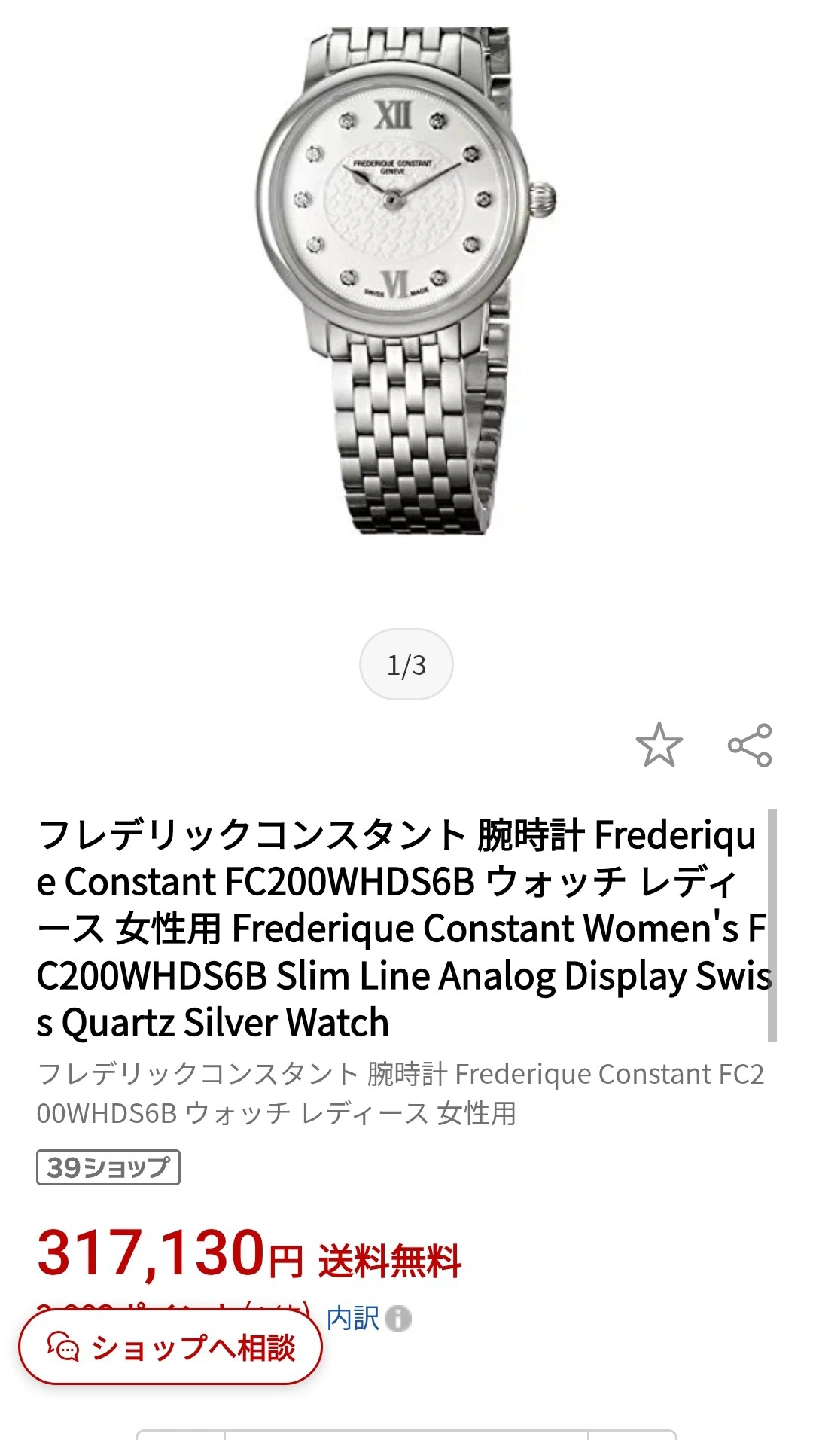Image resolution: width=813 pixels, height=1440 pixels.
Task: Open the Frederique Constant watch product image
Action: [x=406, y=280]
